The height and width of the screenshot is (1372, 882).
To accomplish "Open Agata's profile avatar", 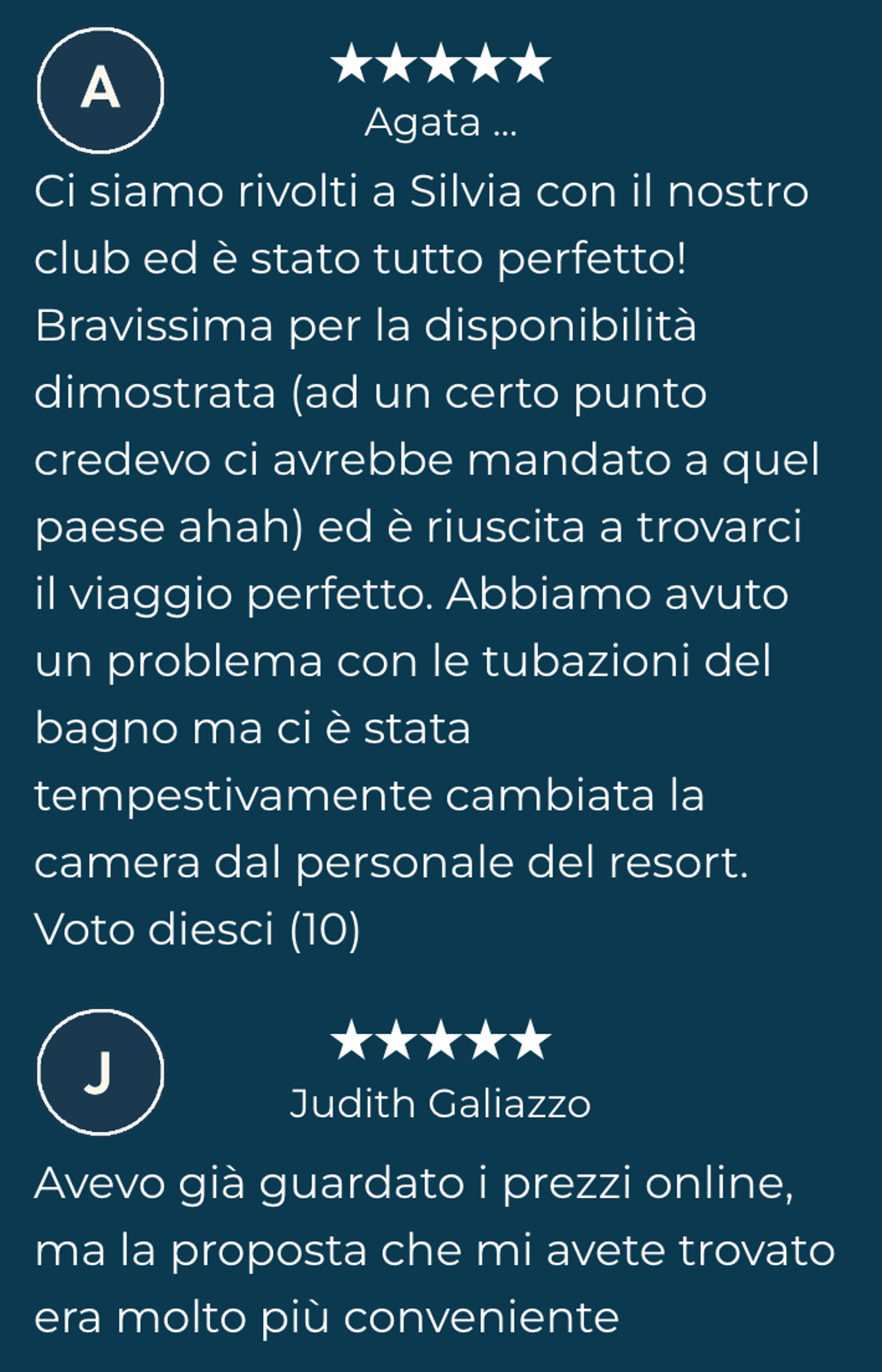I will click(x=100, y=91).
